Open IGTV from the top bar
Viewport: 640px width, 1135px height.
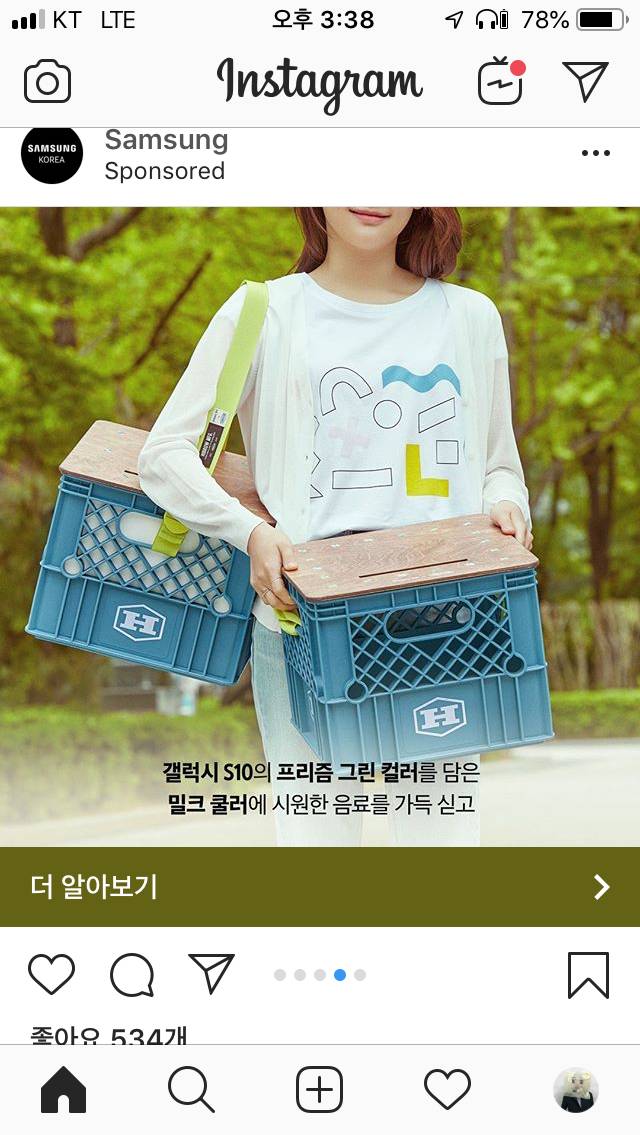(x=500, y=82)
